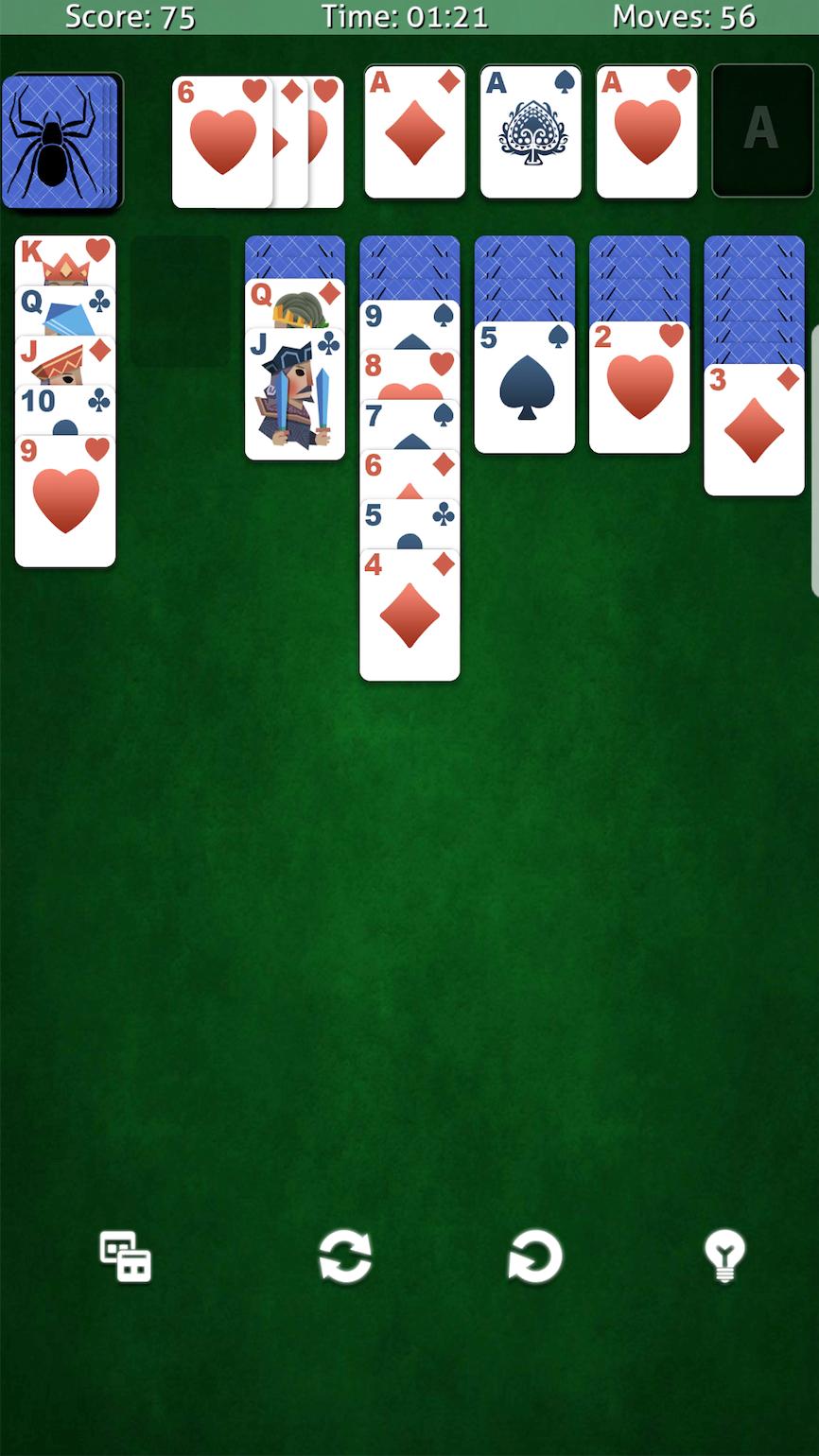Click the empty foundation slot marked A

pyautogui.click(x=761, y=132)
